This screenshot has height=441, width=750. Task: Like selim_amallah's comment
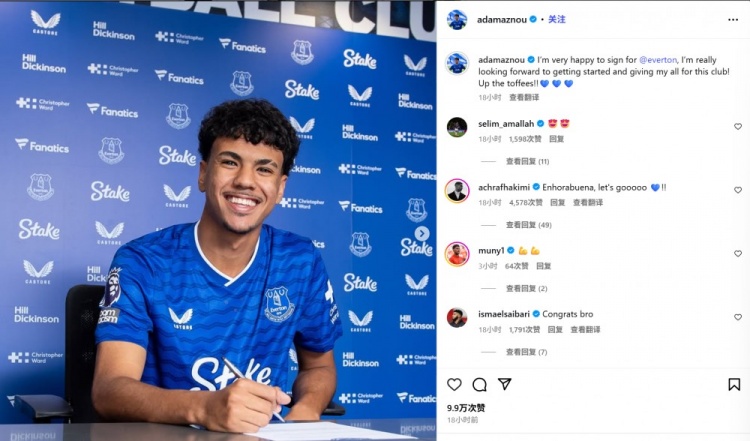pos(738,127)
